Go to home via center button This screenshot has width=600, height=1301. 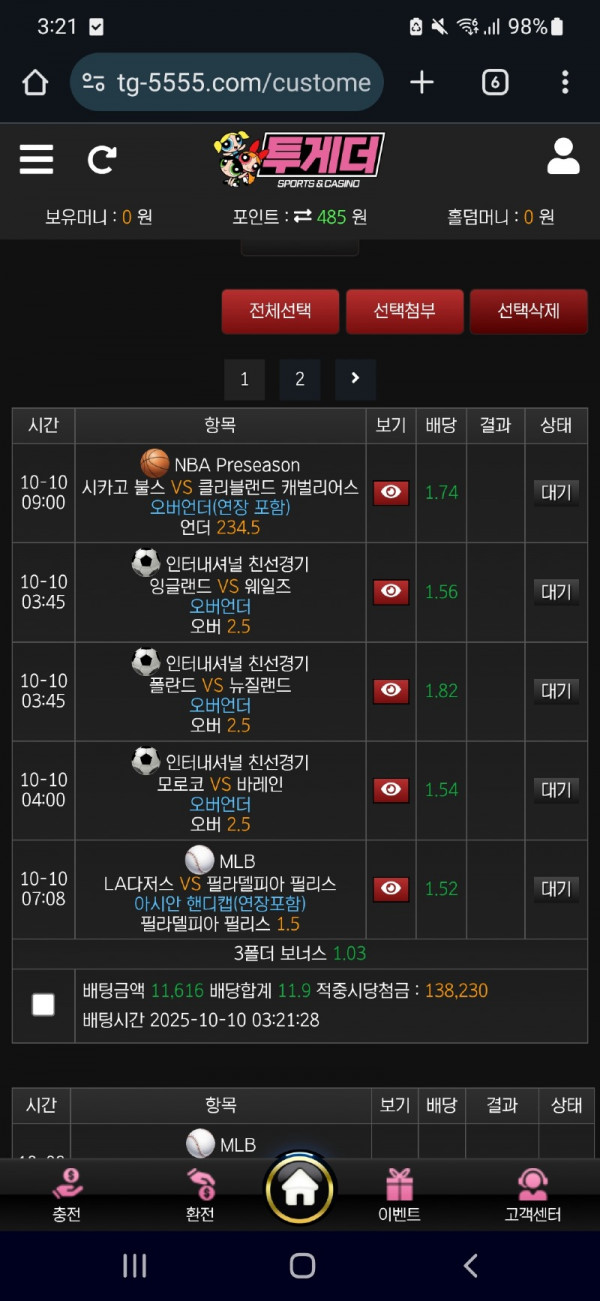[300, 1187]
